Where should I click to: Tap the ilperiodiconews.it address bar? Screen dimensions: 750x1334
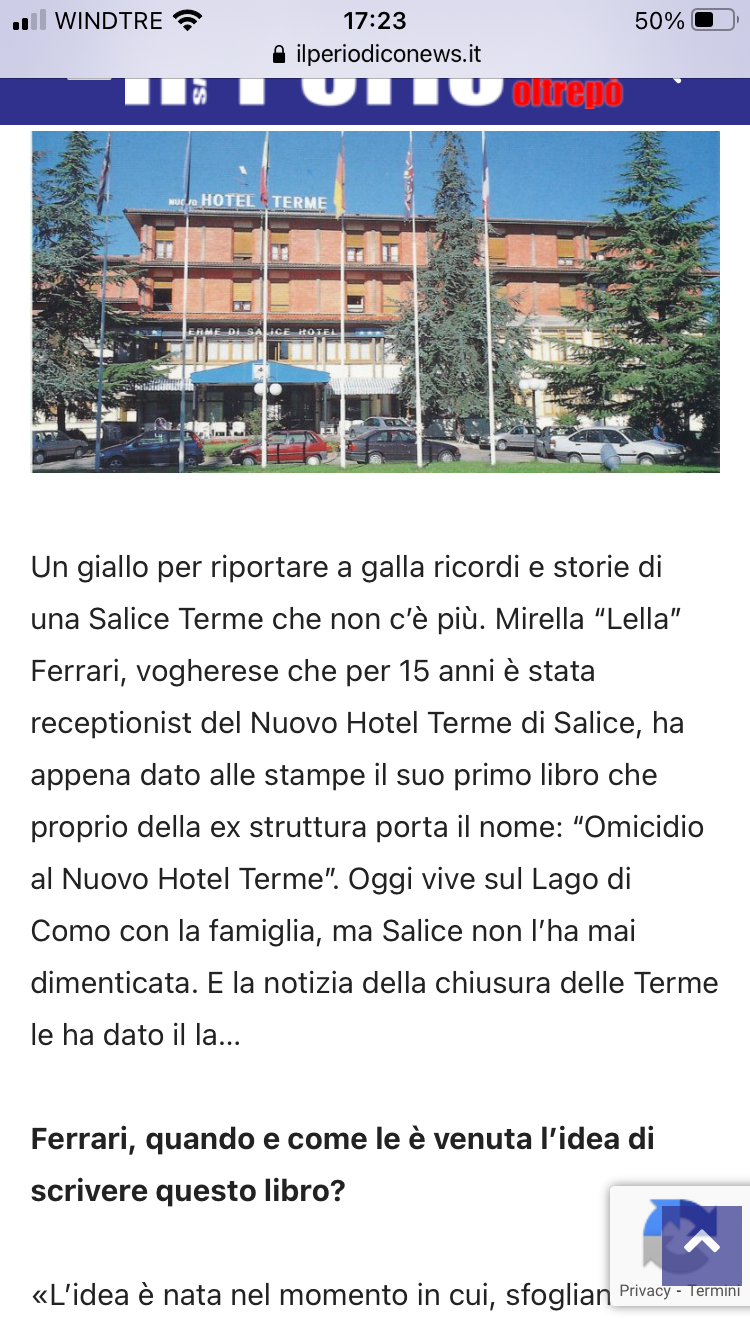tap(375, 53)
